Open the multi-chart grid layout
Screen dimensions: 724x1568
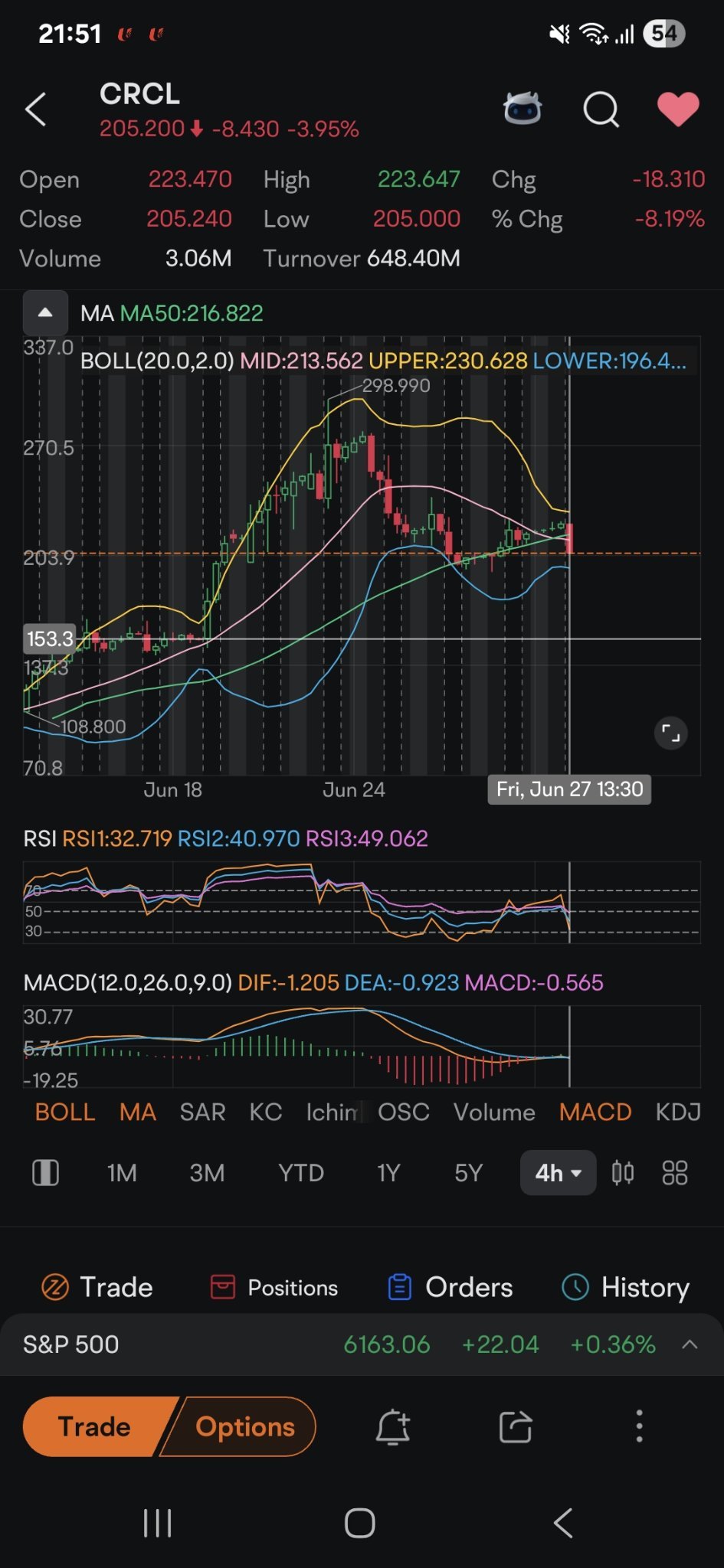[x=674, y=1172]
